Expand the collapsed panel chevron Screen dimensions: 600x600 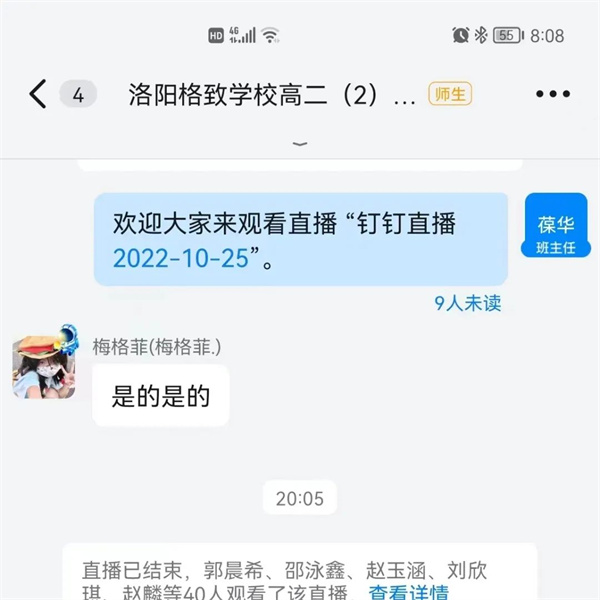point(299,144)
